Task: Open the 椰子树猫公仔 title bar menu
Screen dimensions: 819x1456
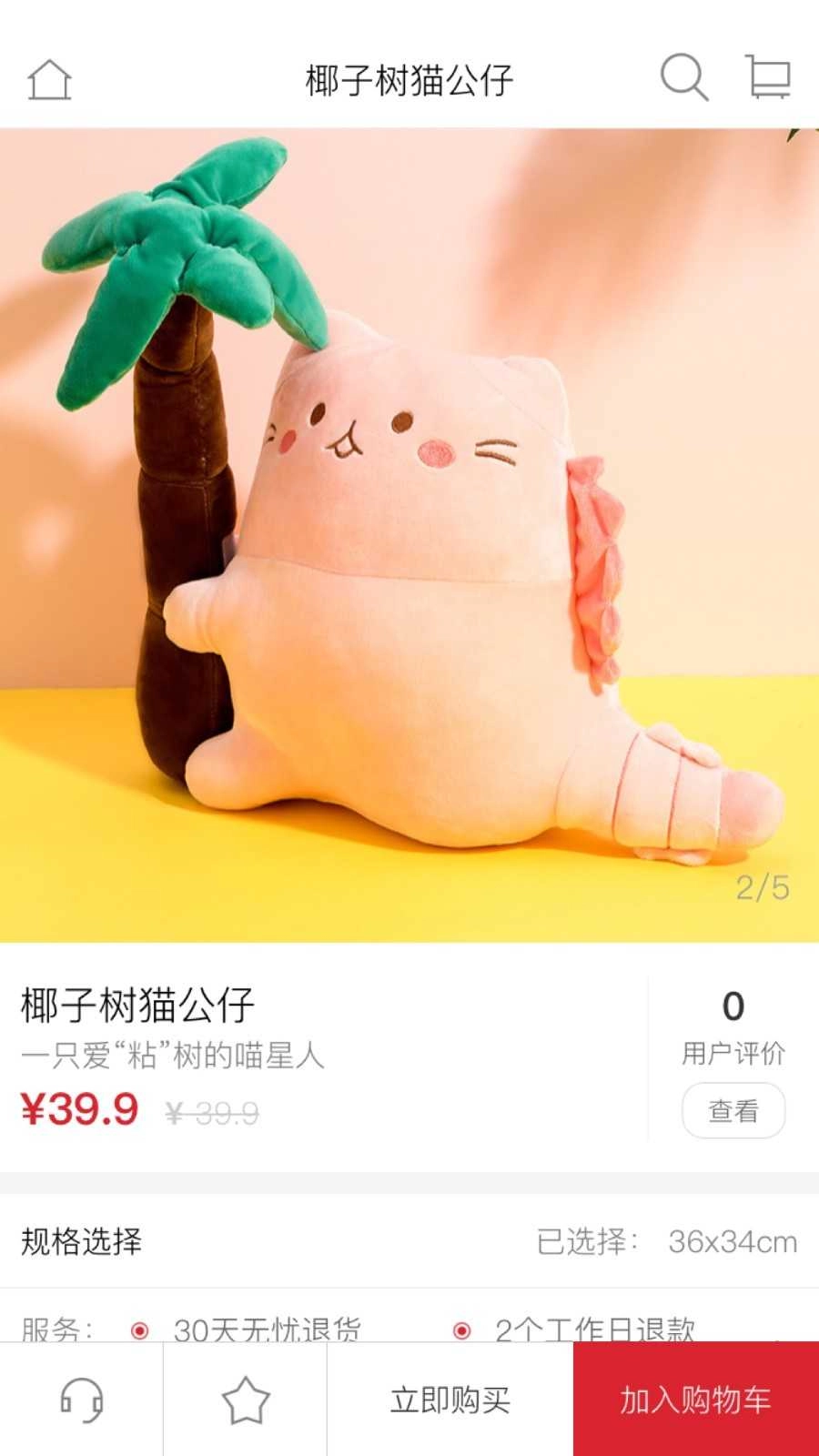Action: (x=409, y=79)
